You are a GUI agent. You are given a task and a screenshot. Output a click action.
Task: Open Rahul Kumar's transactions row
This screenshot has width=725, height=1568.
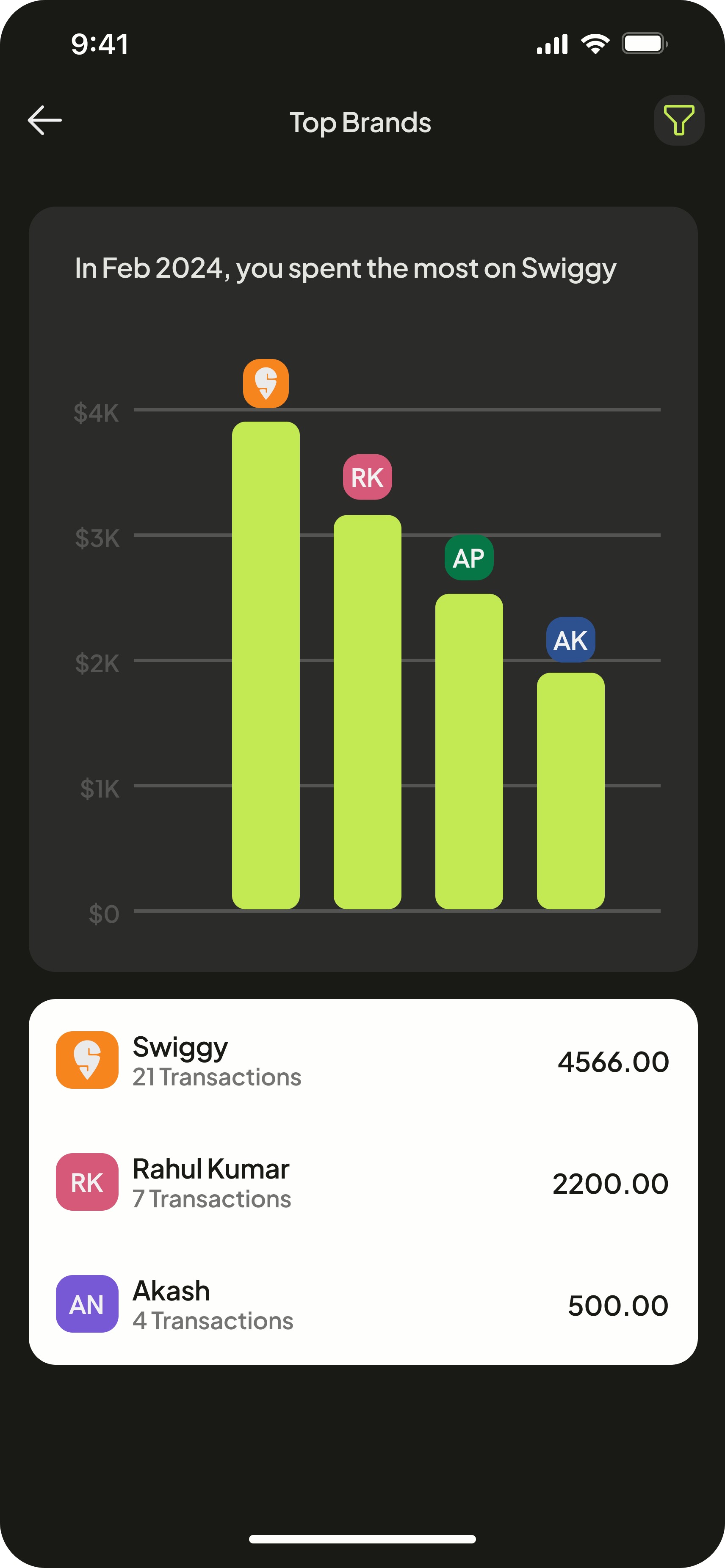(363, 1182)
